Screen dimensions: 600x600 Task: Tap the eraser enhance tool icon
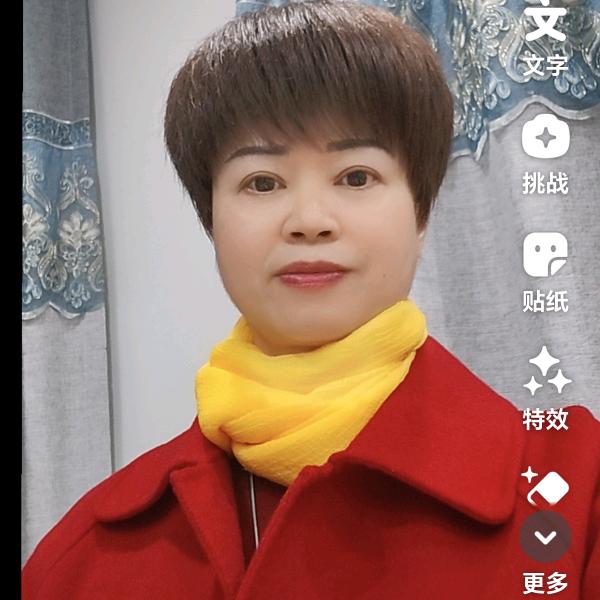click(545, 487)
